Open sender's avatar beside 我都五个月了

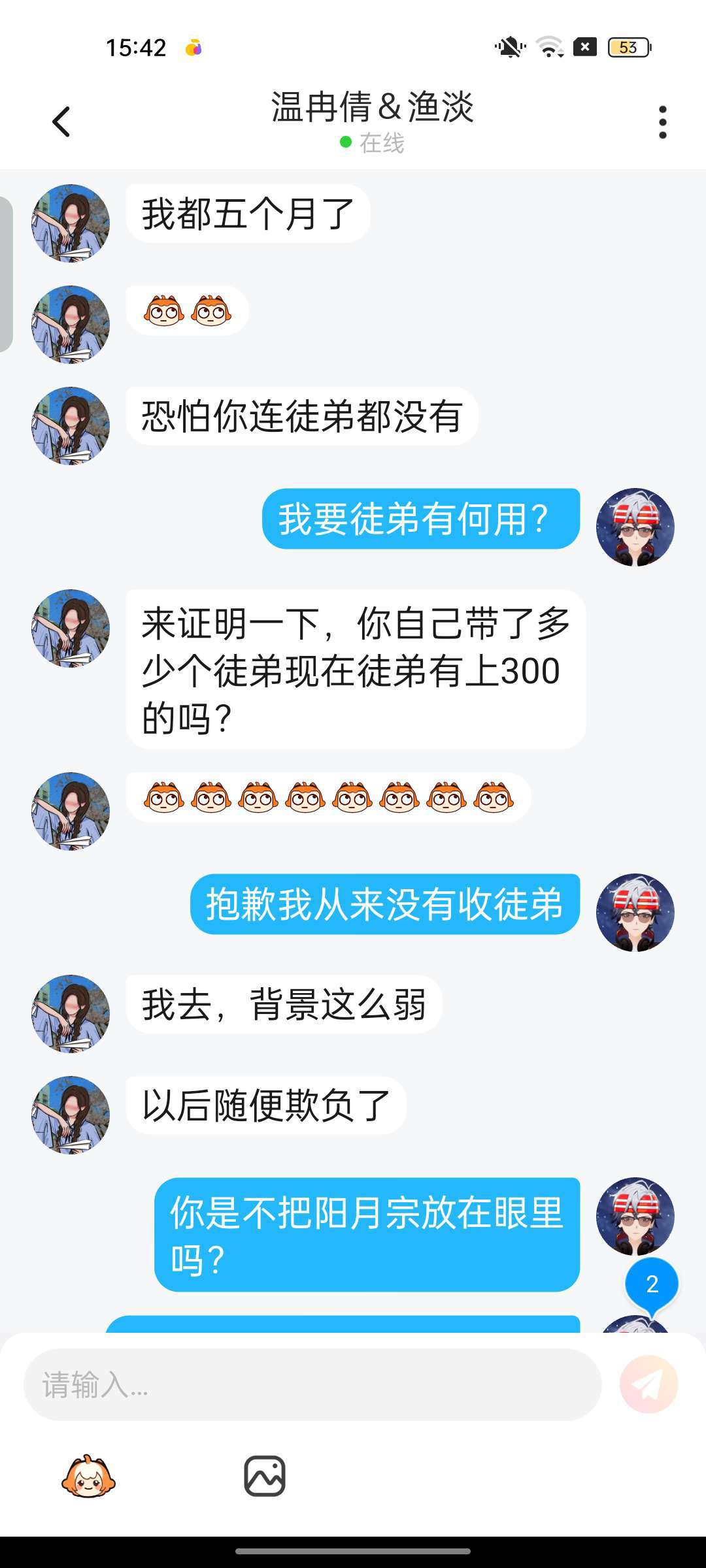point(71,223)
